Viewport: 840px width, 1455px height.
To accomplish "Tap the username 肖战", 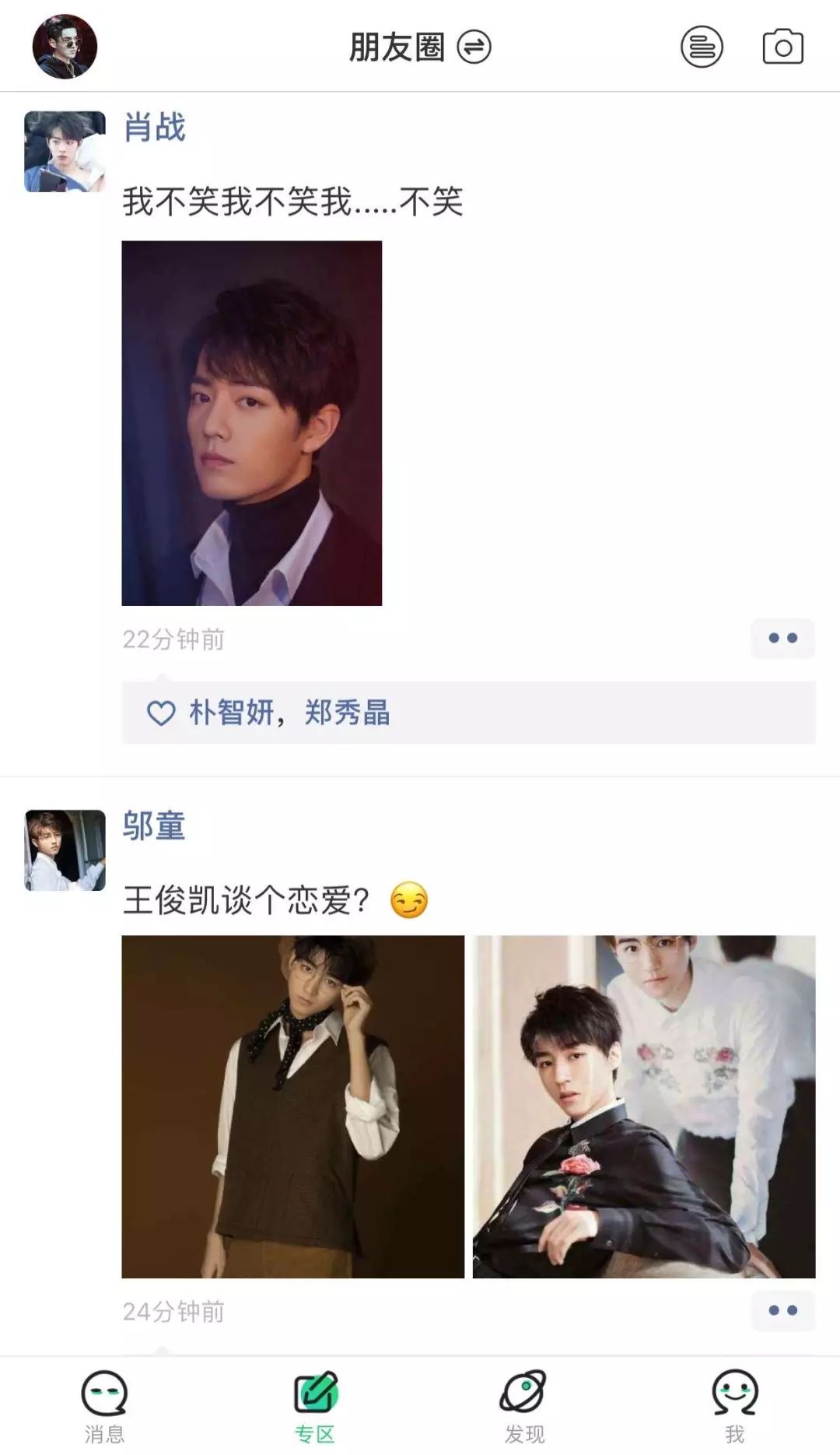I will [x=154, y=128].
